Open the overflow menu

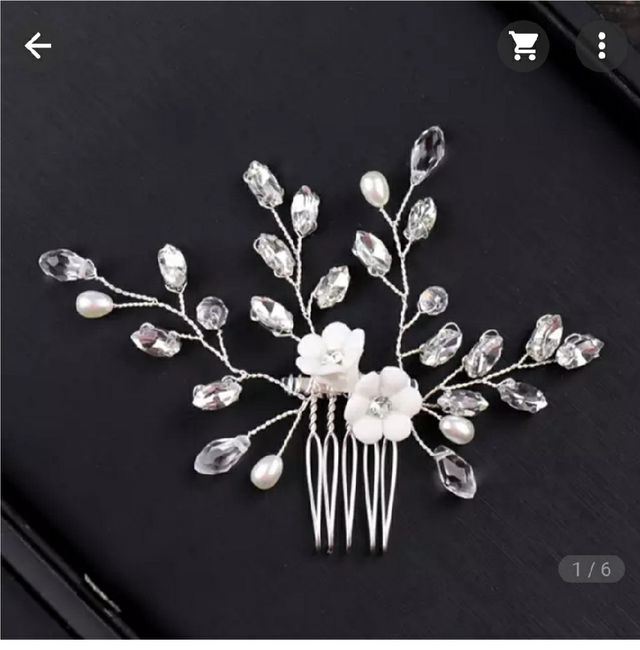(x=601, y=45)
